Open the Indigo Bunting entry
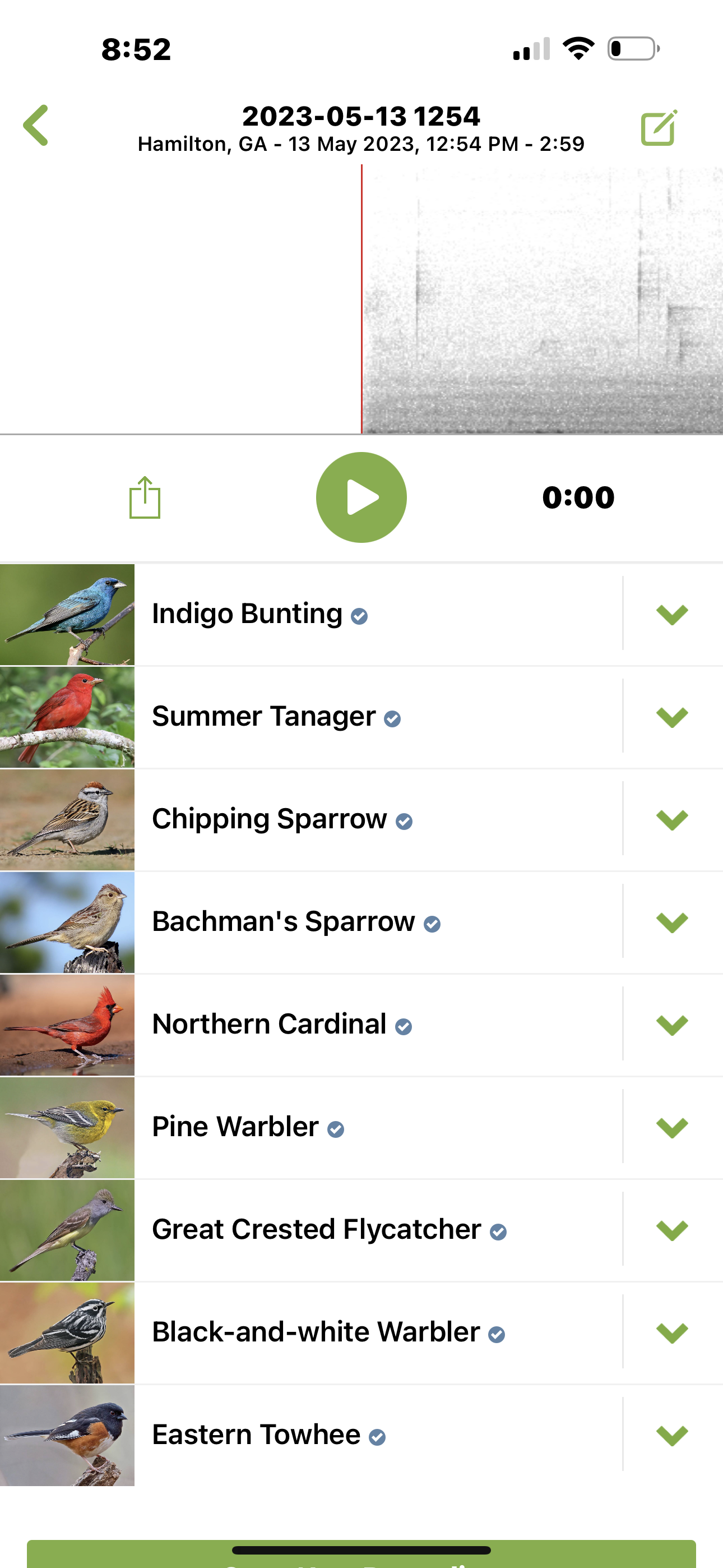 [247, 614]
